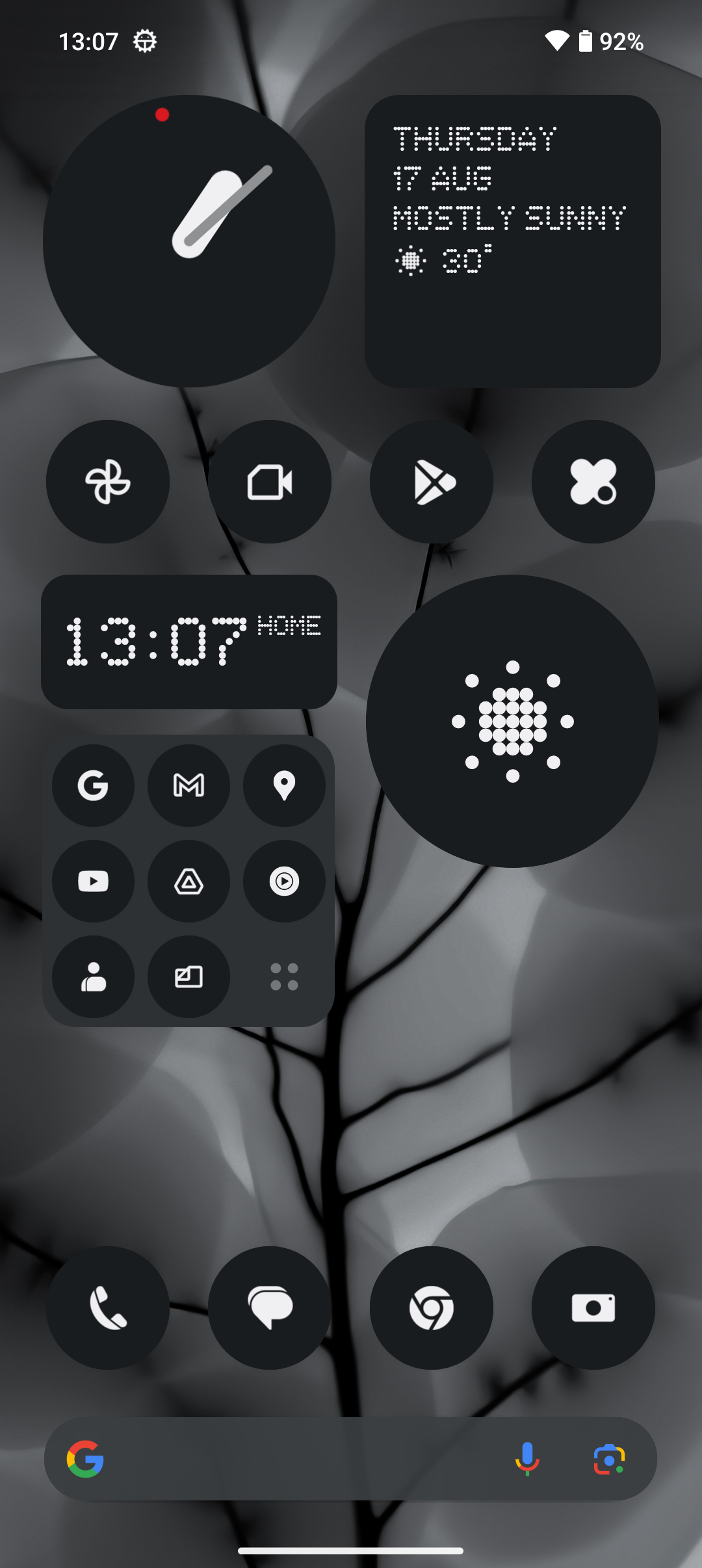Open the Contacts app in the folder

(x=93, y=976)
